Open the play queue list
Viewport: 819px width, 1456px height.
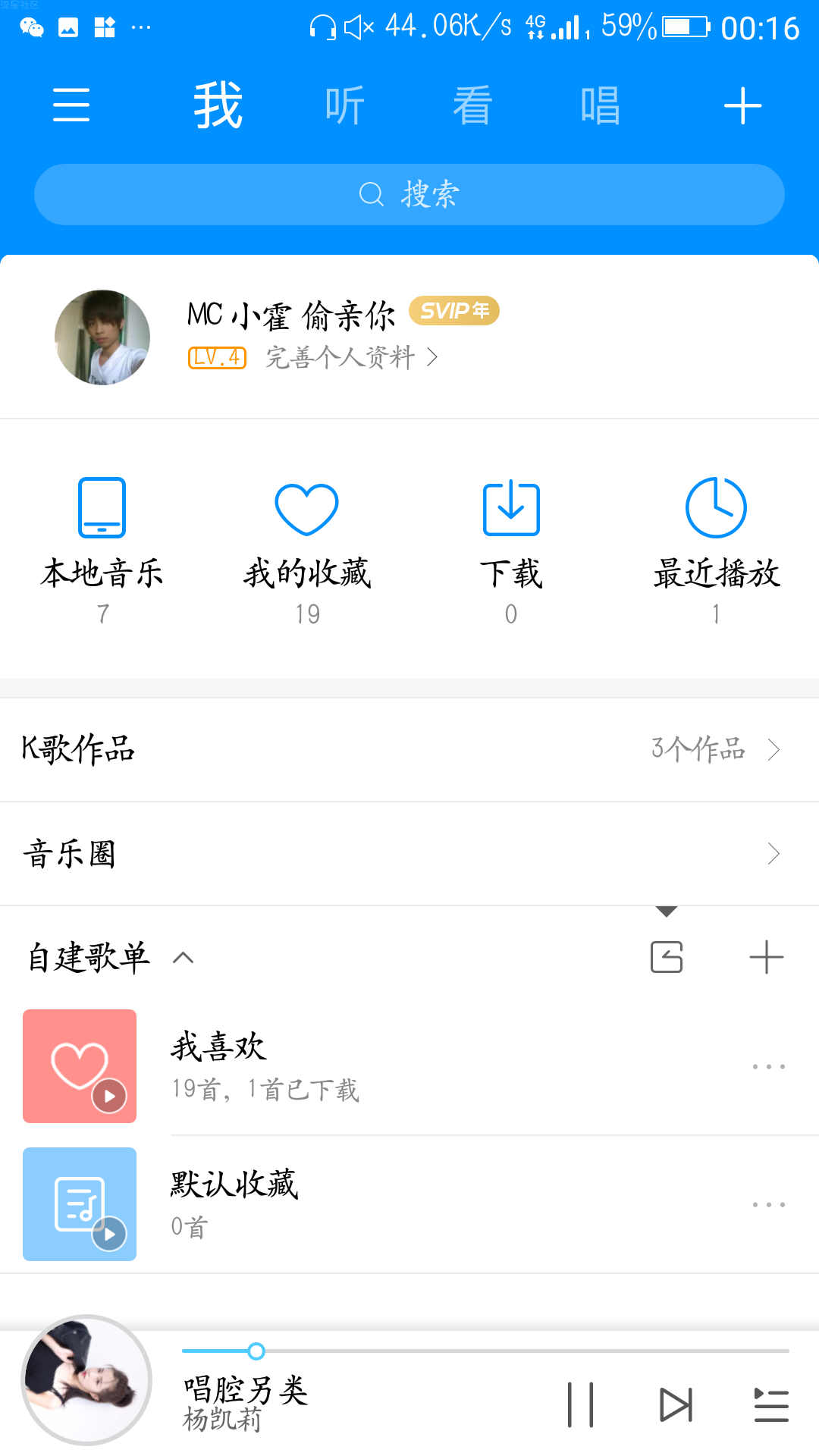771,1405
